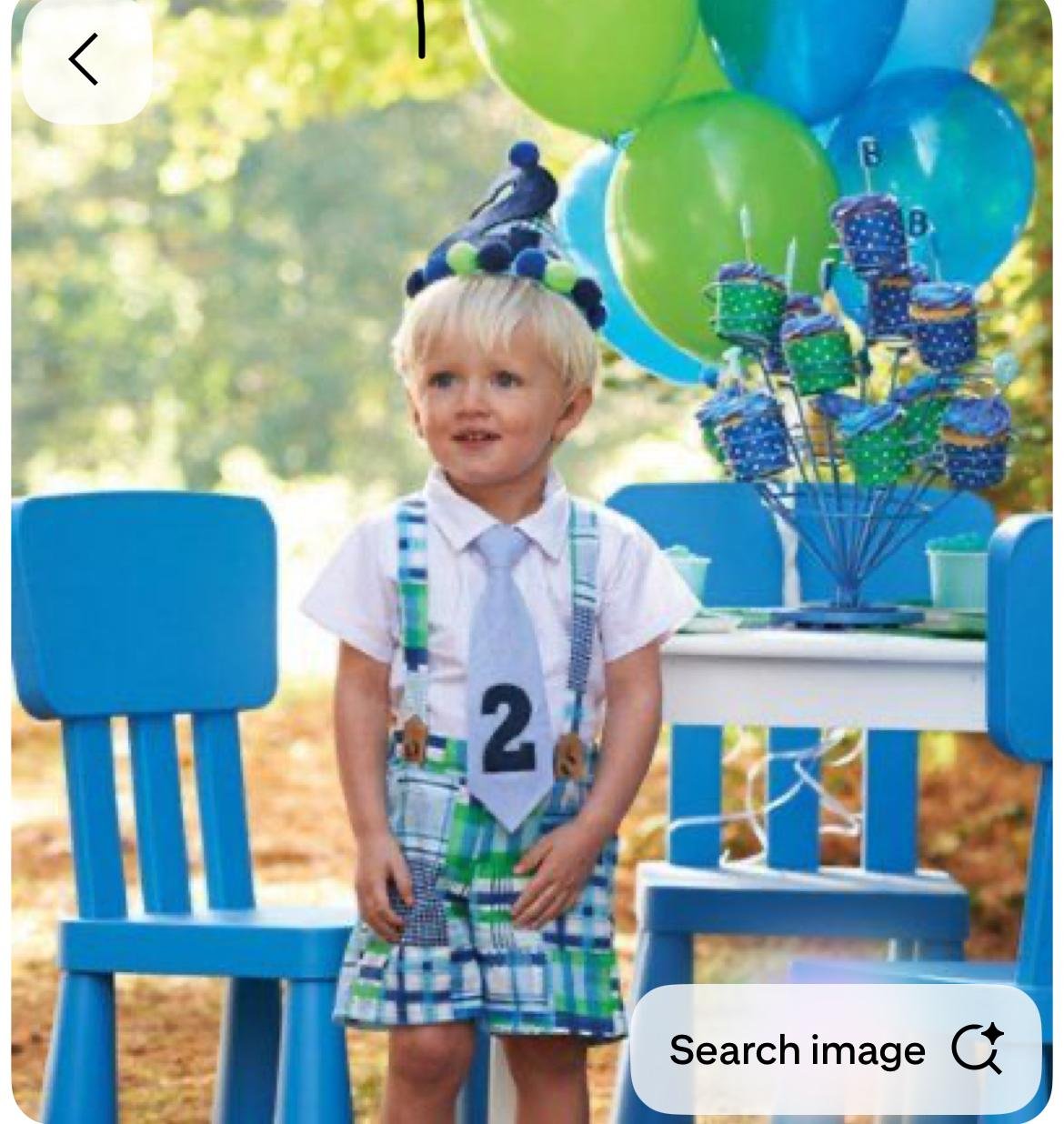Tap the Search image button

835,1049
